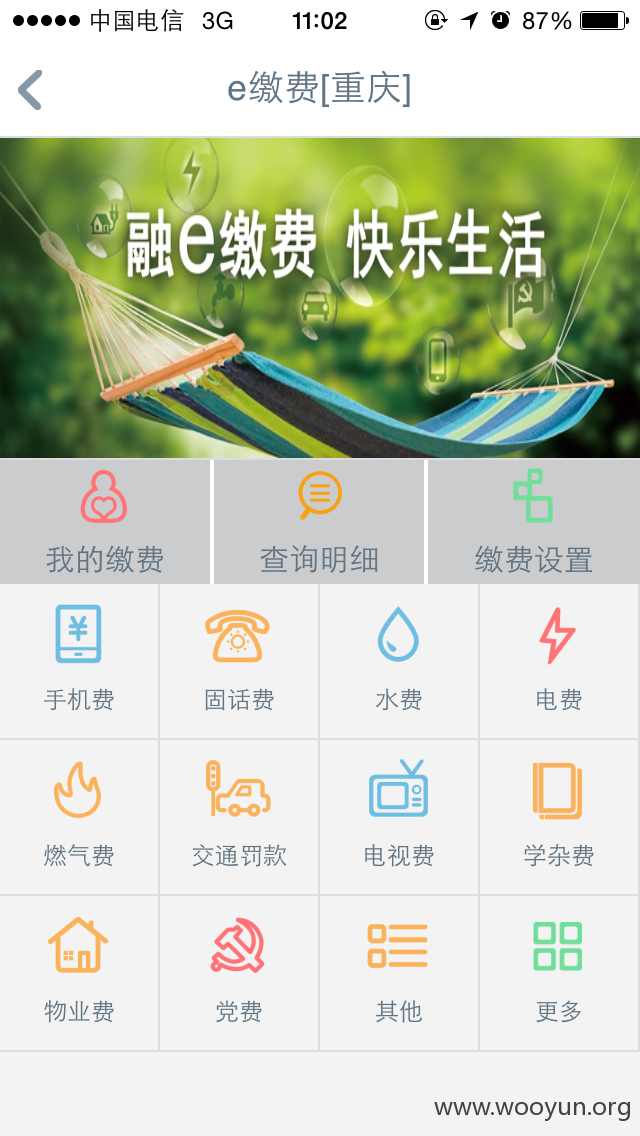The image size is (640, 1136).
Task: Show 更多 (More) payment categories
Action: (x=559, y=972)
